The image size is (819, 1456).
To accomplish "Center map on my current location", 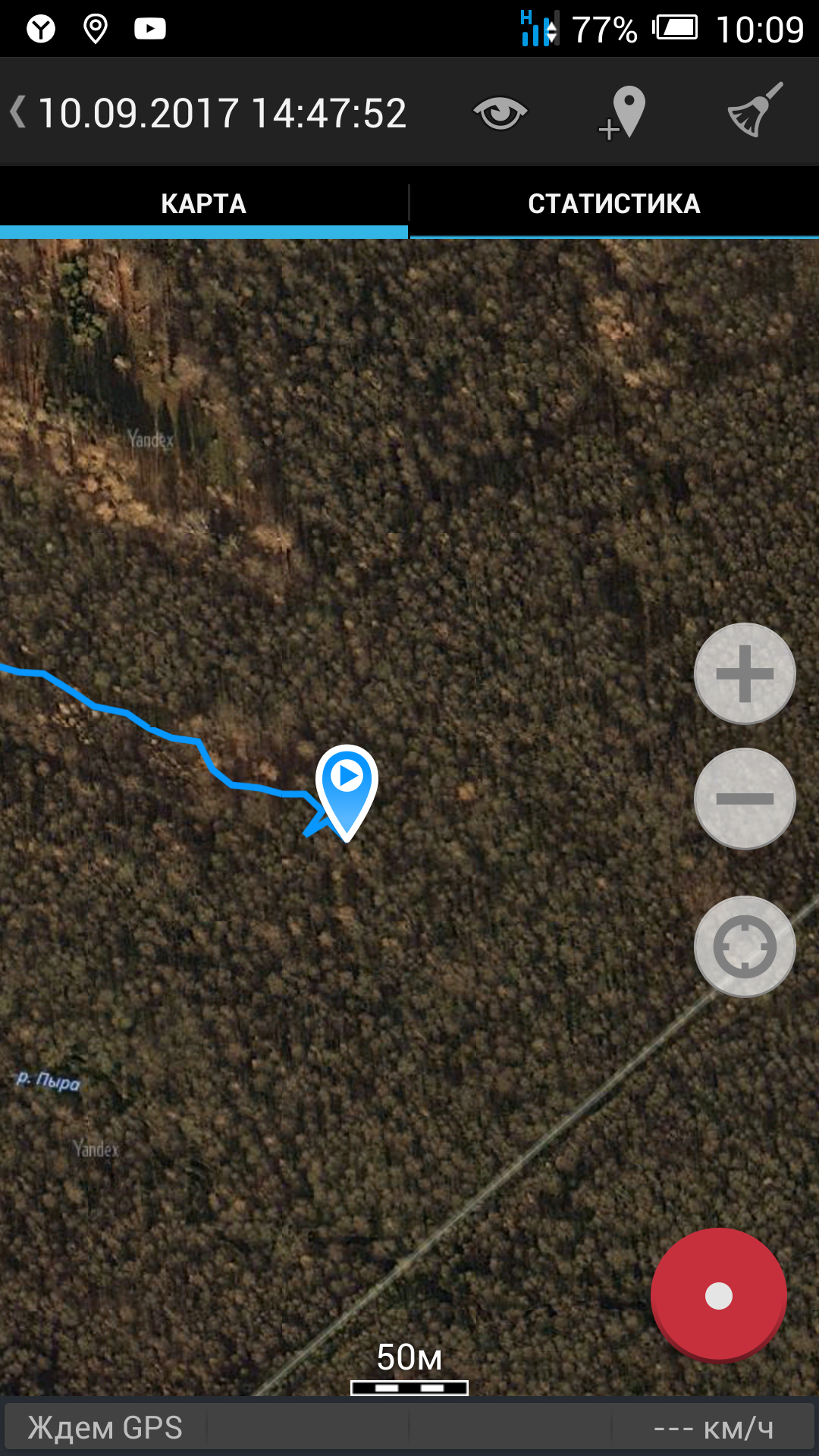I will (x=744, y=946).
